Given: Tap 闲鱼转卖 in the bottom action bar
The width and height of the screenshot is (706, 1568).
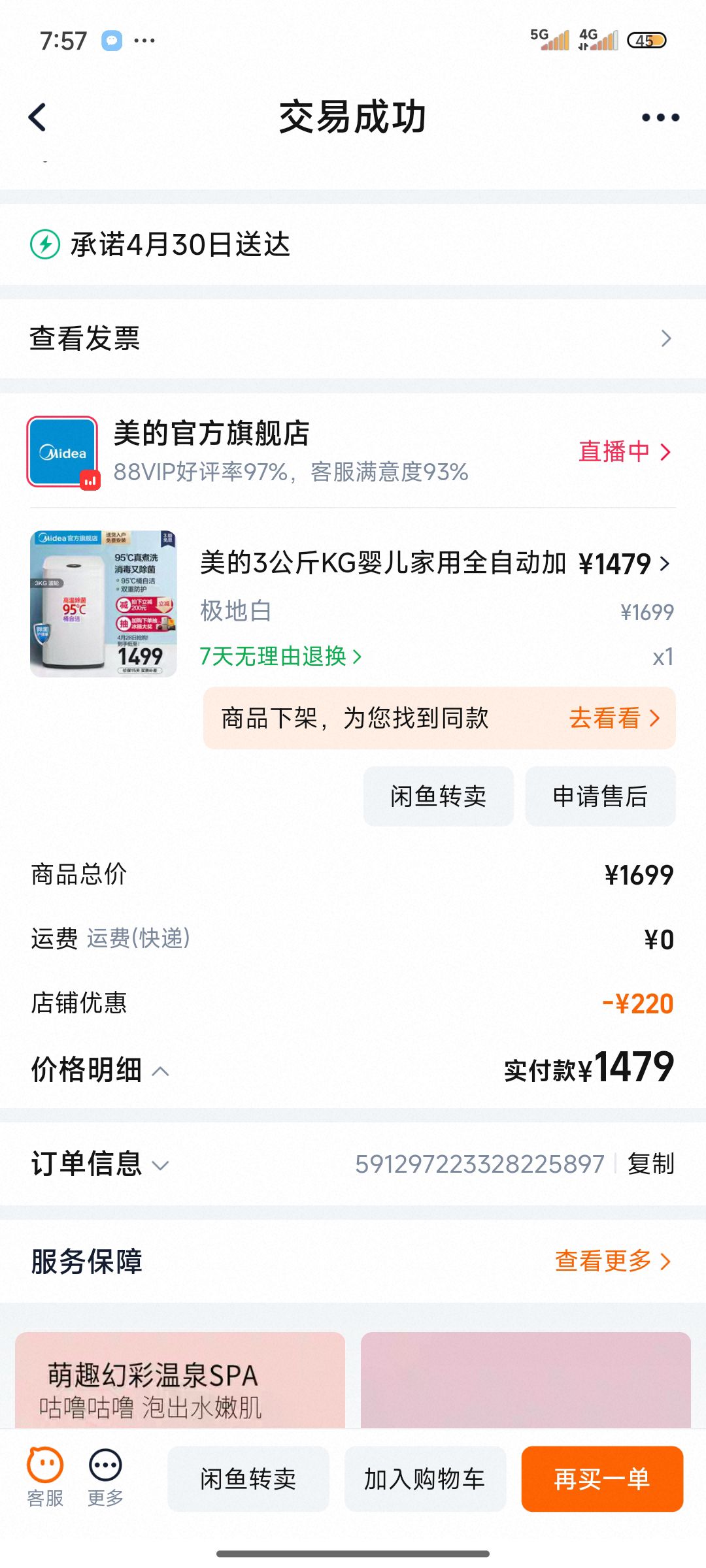Looking at the screenshot, I should click(x=248, y=1479).
